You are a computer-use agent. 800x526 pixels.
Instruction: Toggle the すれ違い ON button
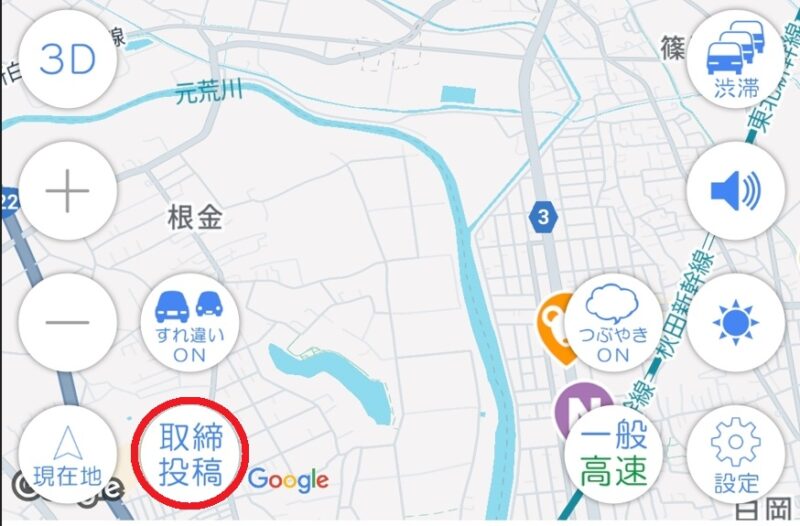click(189, 322)
